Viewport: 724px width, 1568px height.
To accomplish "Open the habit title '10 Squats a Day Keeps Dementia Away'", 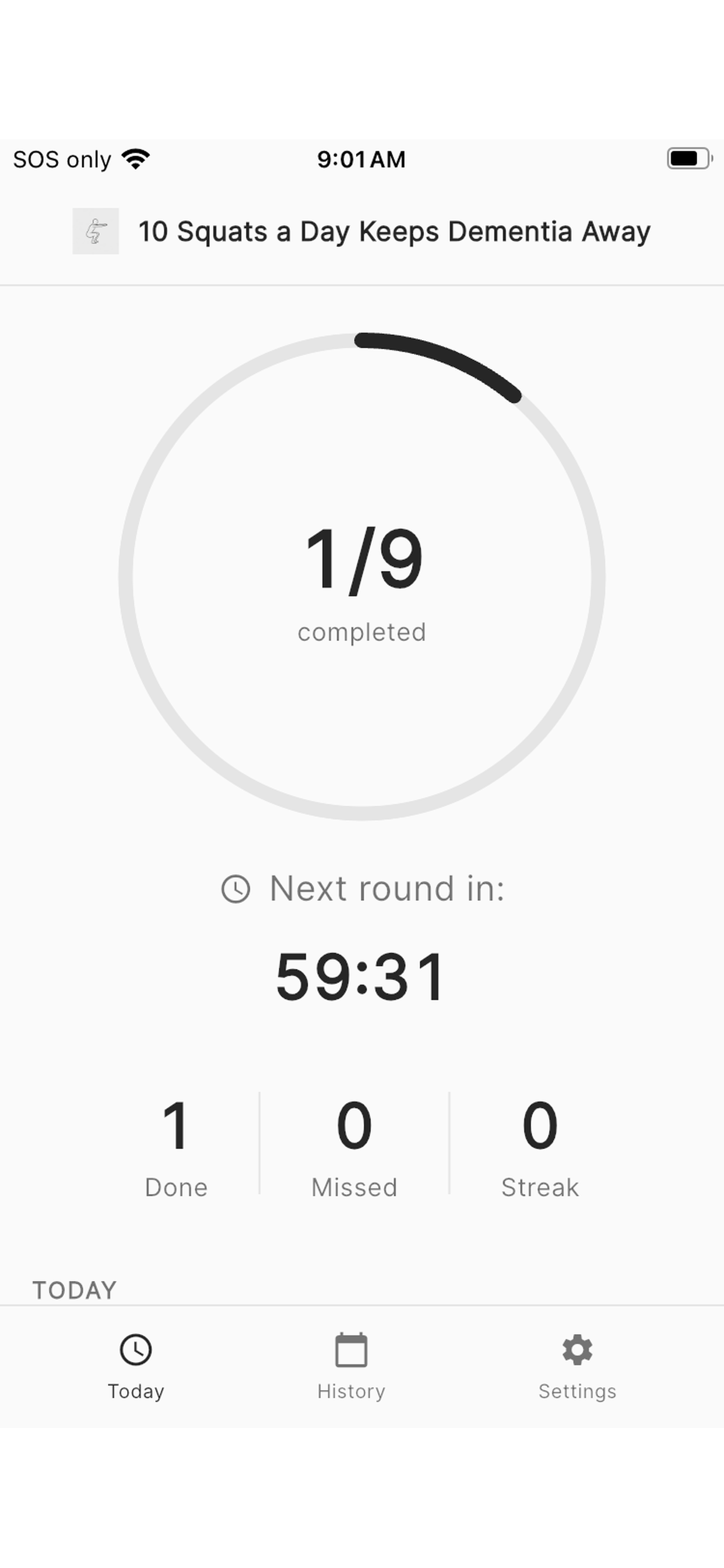I will click(x=394, y=232).
